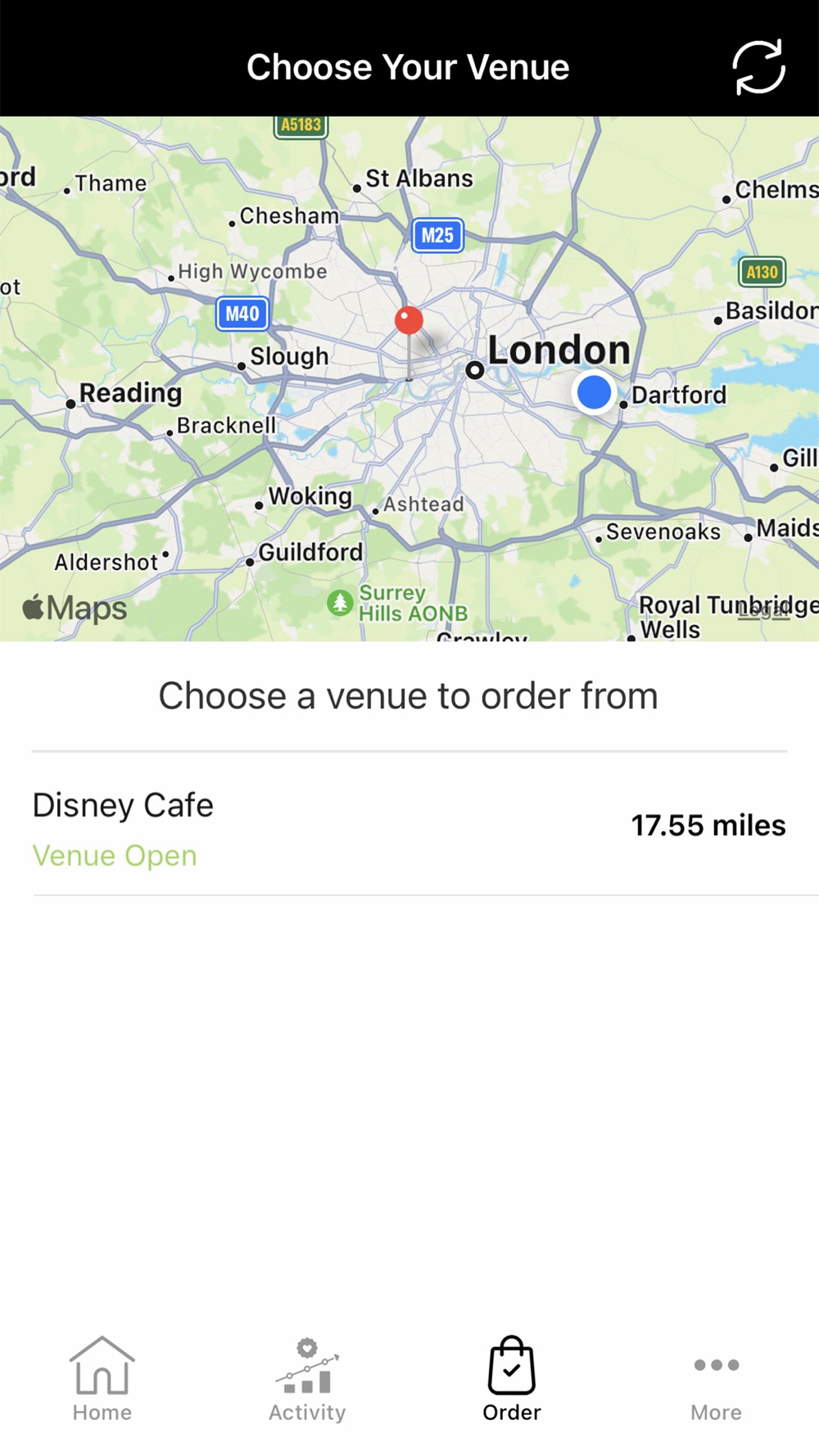Open the Order tab

tap(512, 1379)
